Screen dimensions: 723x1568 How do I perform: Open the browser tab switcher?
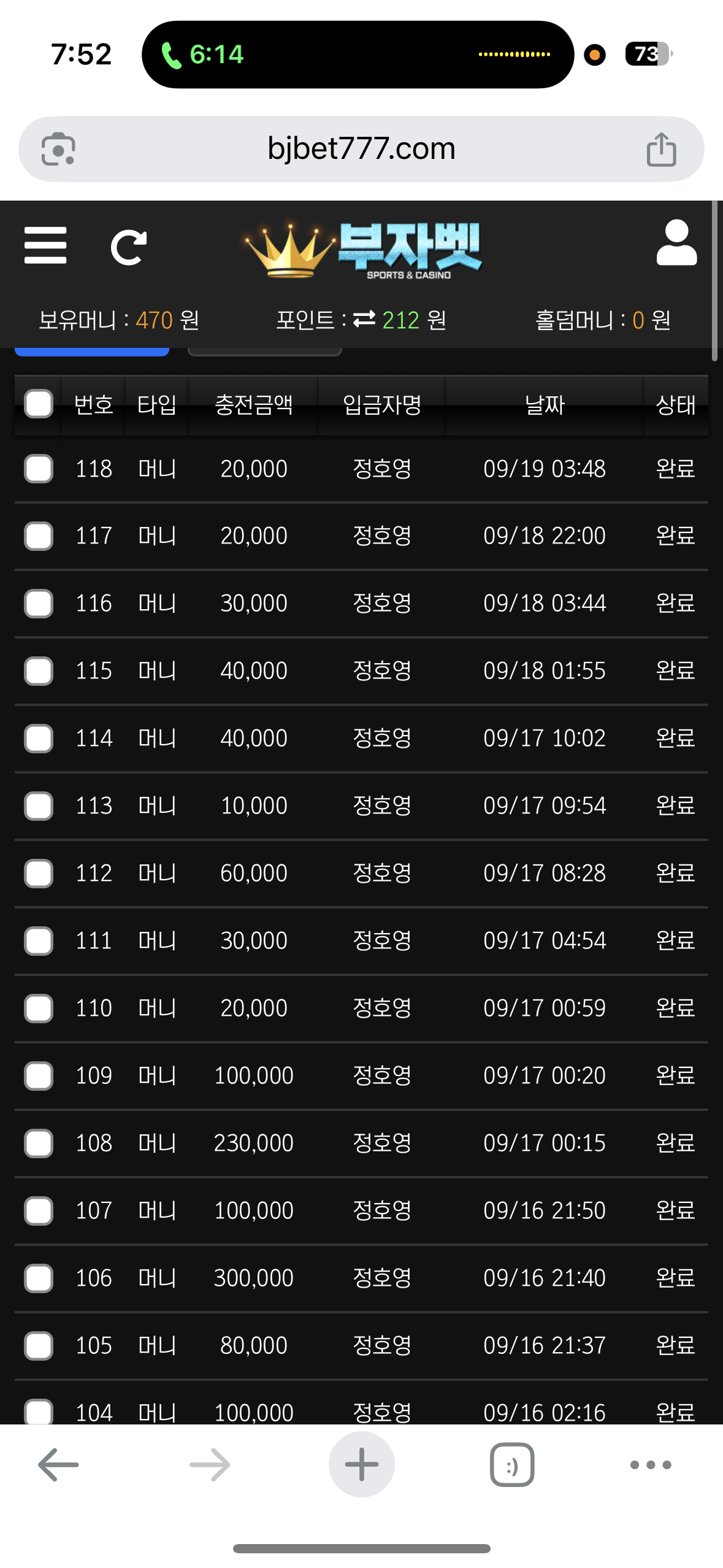tap(512, 1464)
